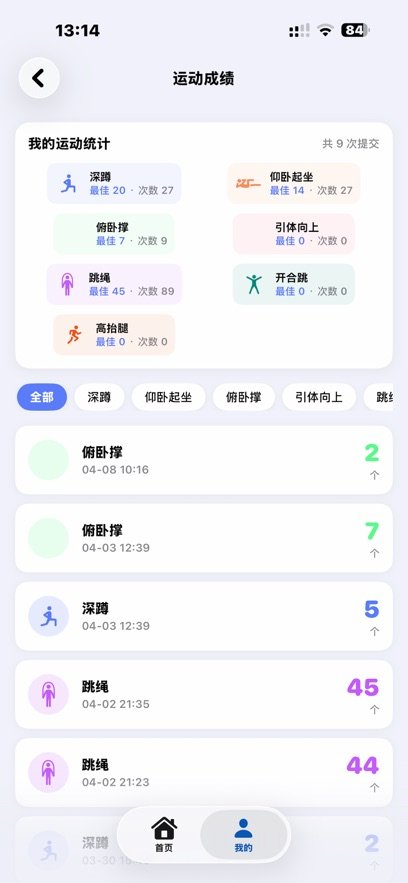Tap the 仰卧起坐 statistics tile
Screen dimensions: 408x883
[294, 184]
